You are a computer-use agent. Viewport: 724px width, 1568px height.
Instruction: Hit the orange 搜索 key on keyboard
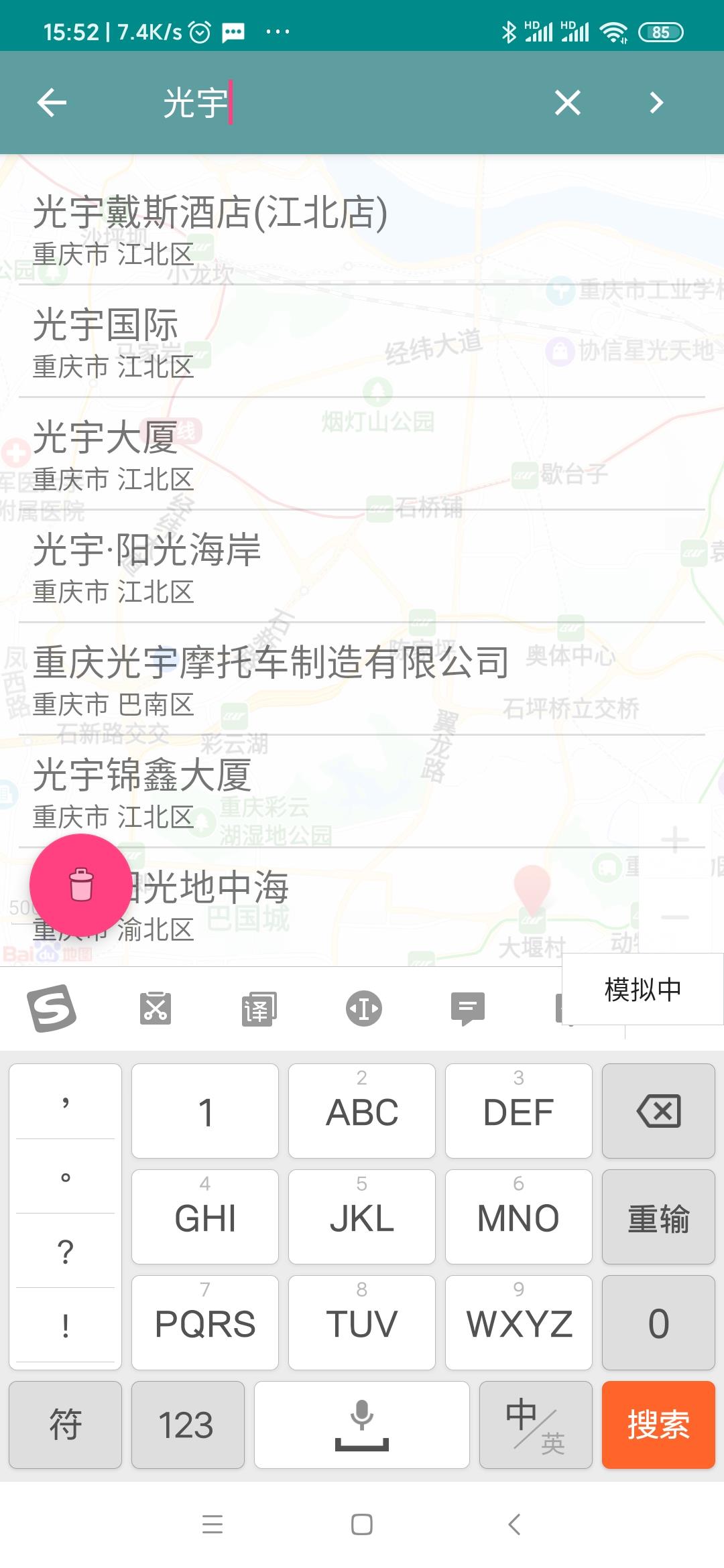coord(658,1425)
